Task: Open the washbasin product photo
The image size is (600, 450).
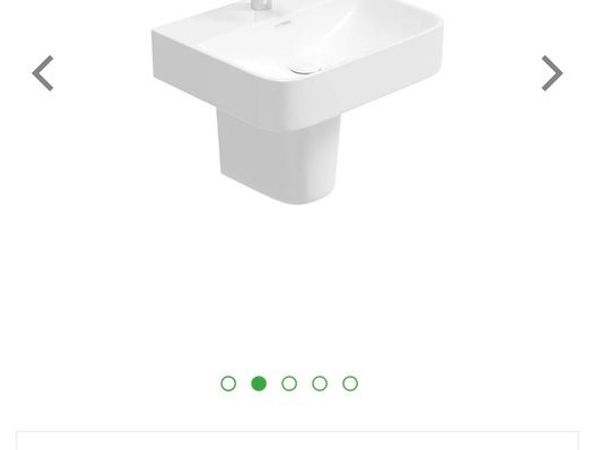Action: pyautogui.click(x=297, y=100)
